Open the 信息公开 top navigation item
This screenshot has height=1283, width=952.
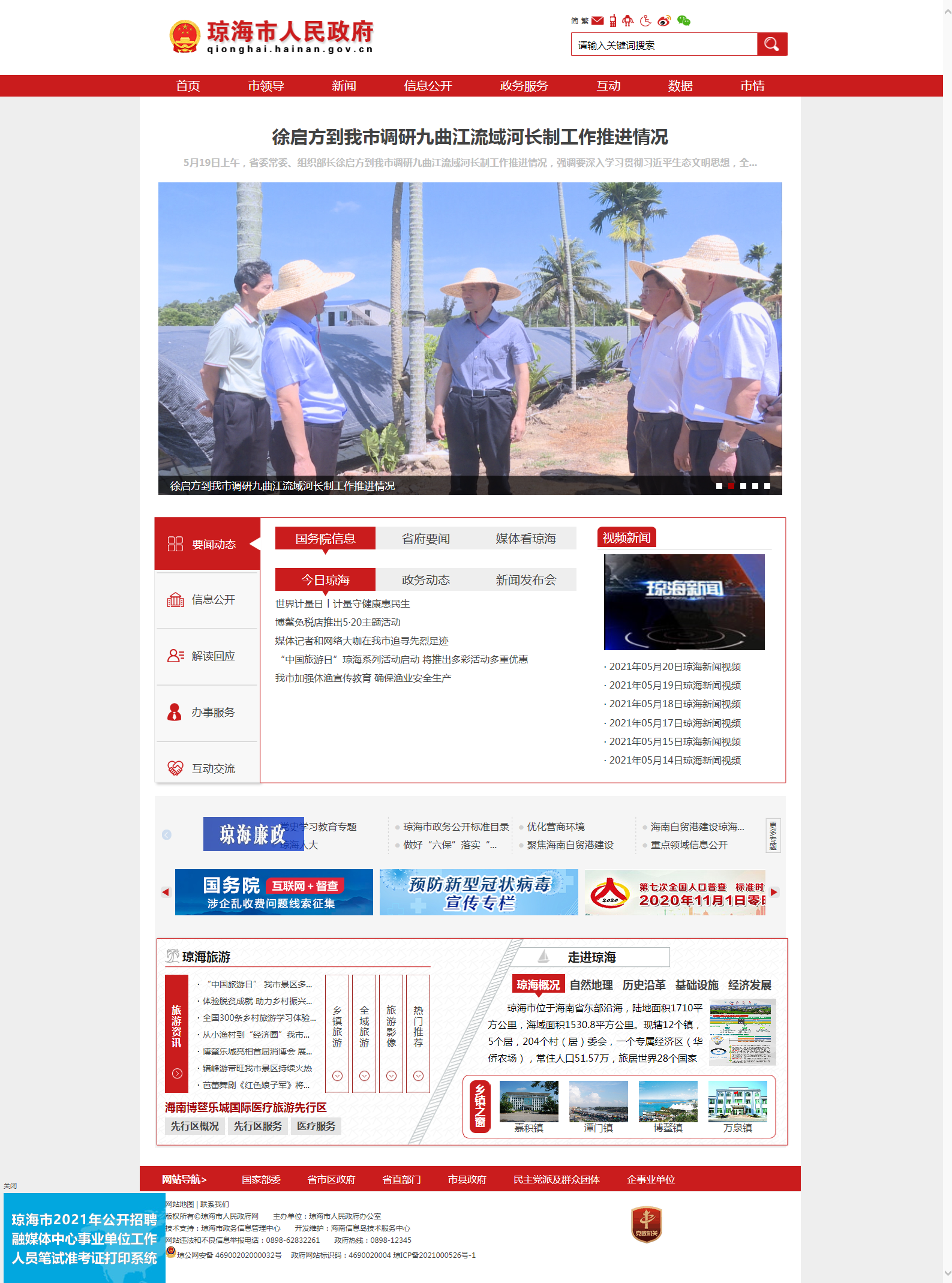(x=428, y=86)
